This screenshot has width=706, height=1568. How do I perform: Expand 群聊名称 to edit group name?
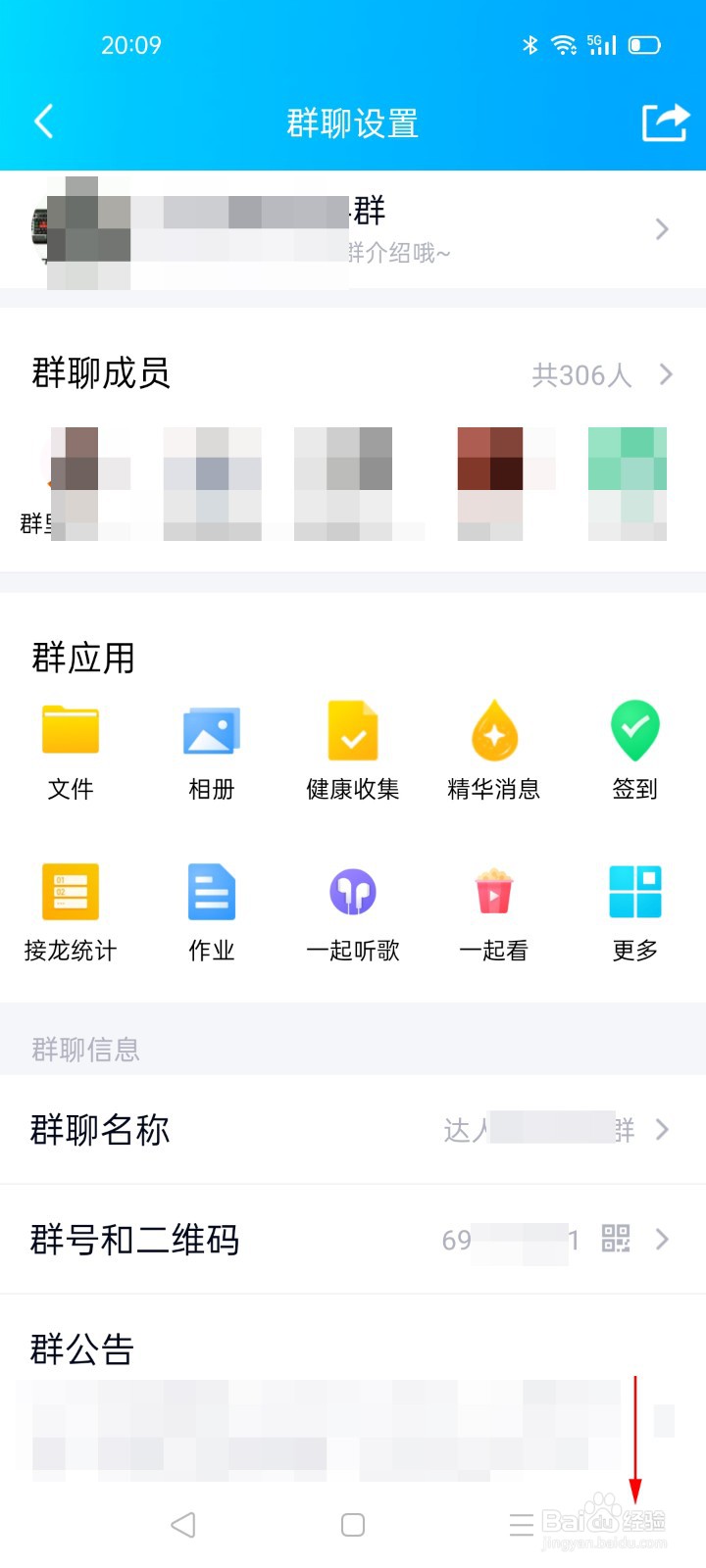click(x=663, y=1129)
